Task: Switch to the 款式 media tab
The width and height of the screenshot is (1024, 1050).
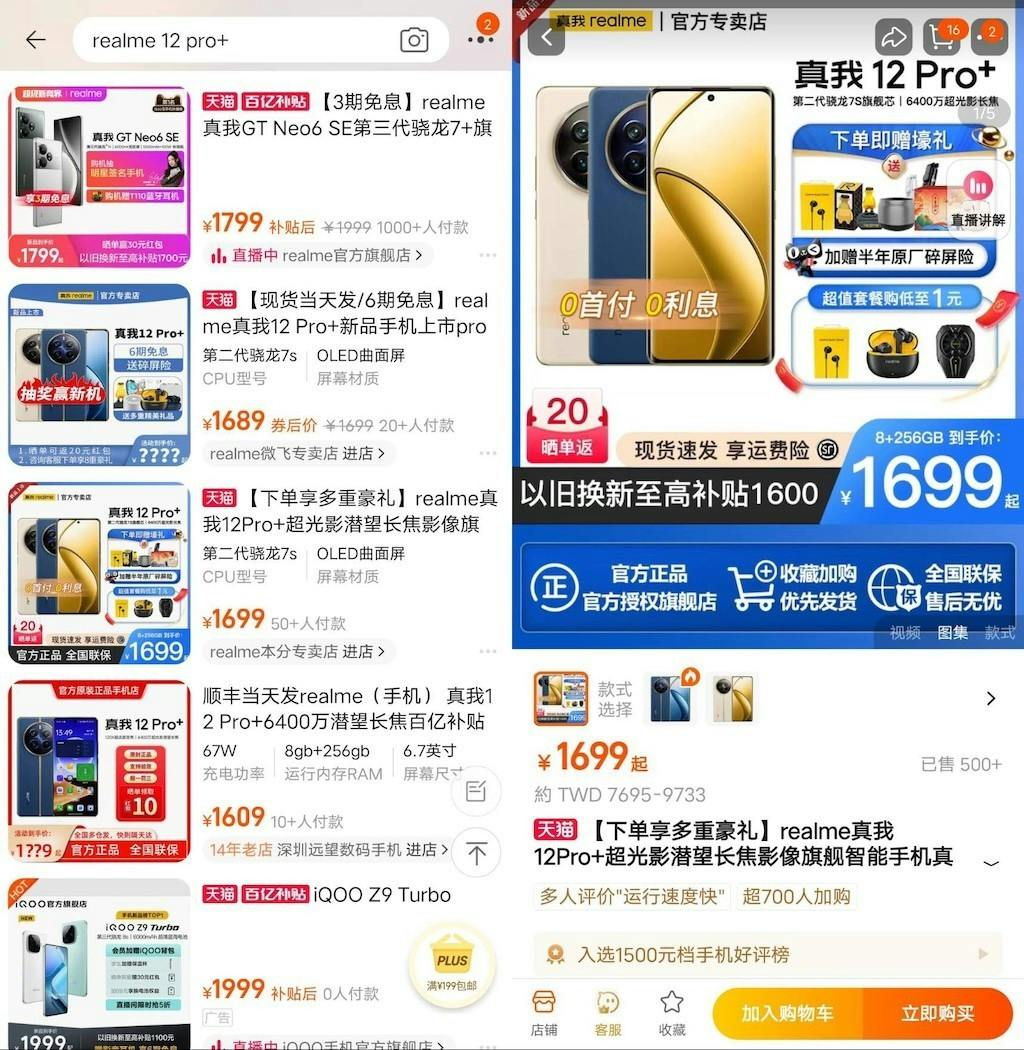Action: click(x=999, y=632)
